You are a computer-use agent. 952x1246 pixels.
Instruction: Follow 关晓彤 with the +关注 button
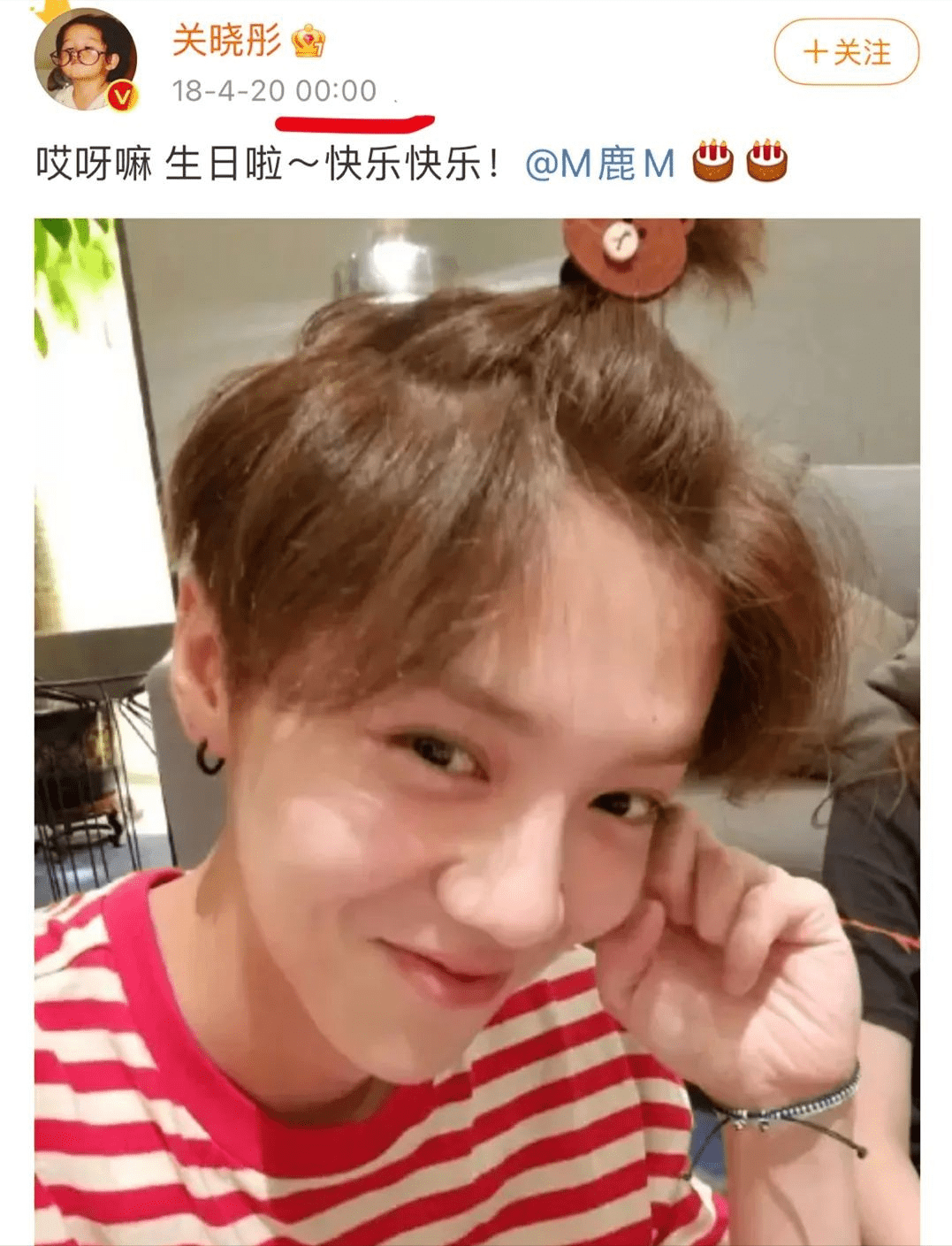pos(846,52)
